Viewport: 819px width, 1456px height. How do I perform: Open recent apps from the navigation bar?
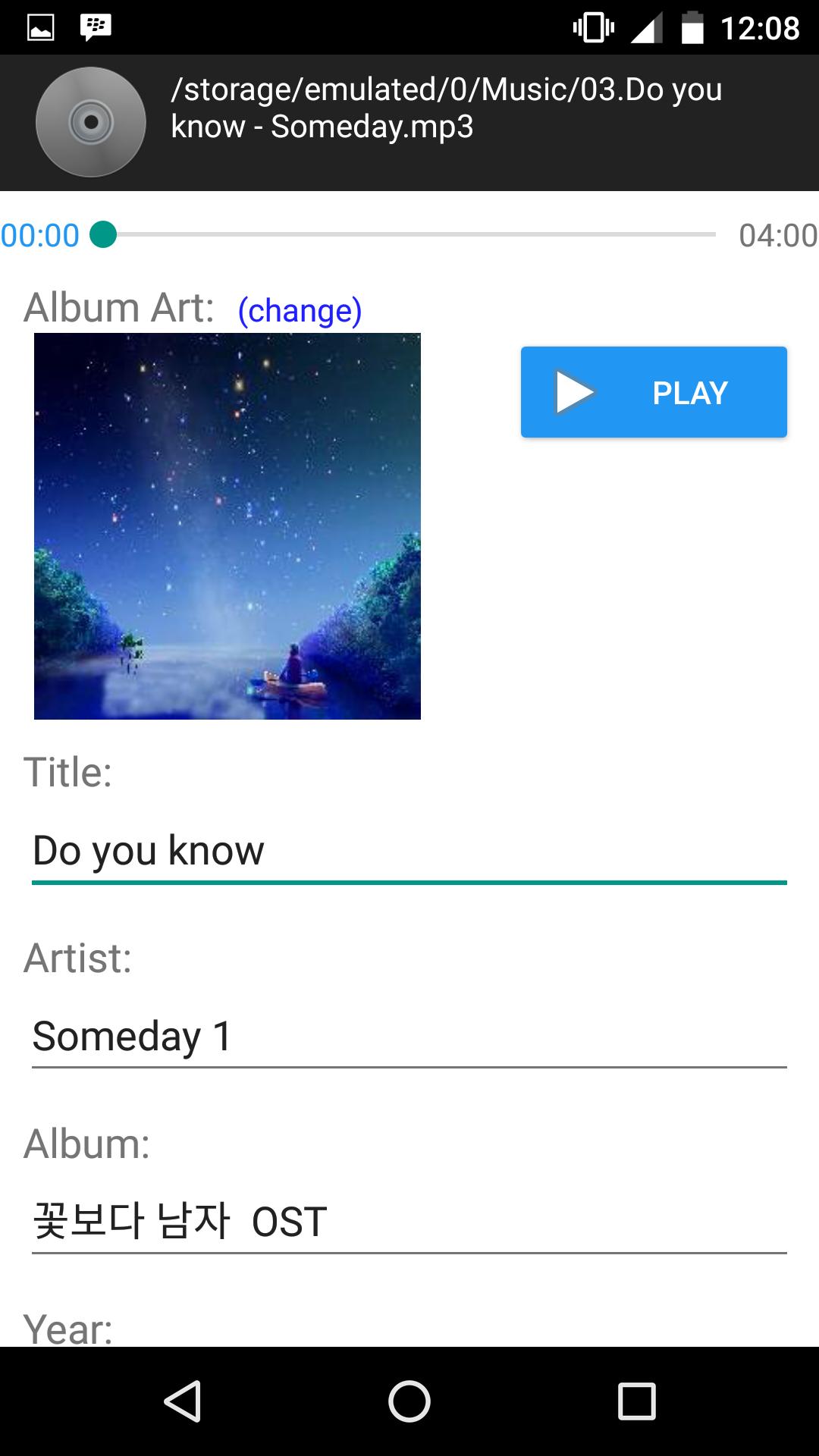tap(636, 1401)
